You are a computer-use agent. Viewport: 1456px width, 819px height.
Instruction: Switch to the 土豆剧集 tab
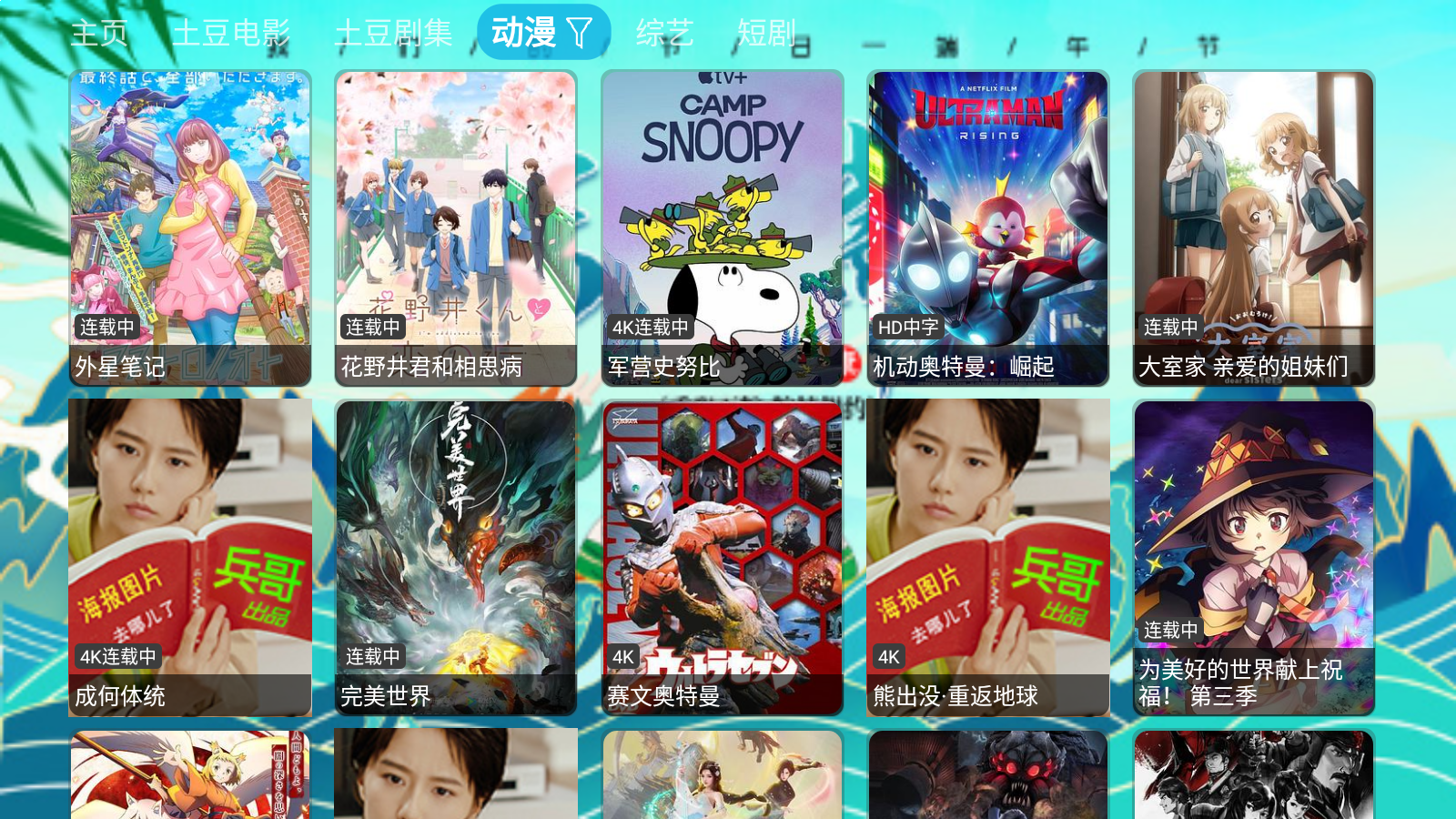click(x=393, y=33)
